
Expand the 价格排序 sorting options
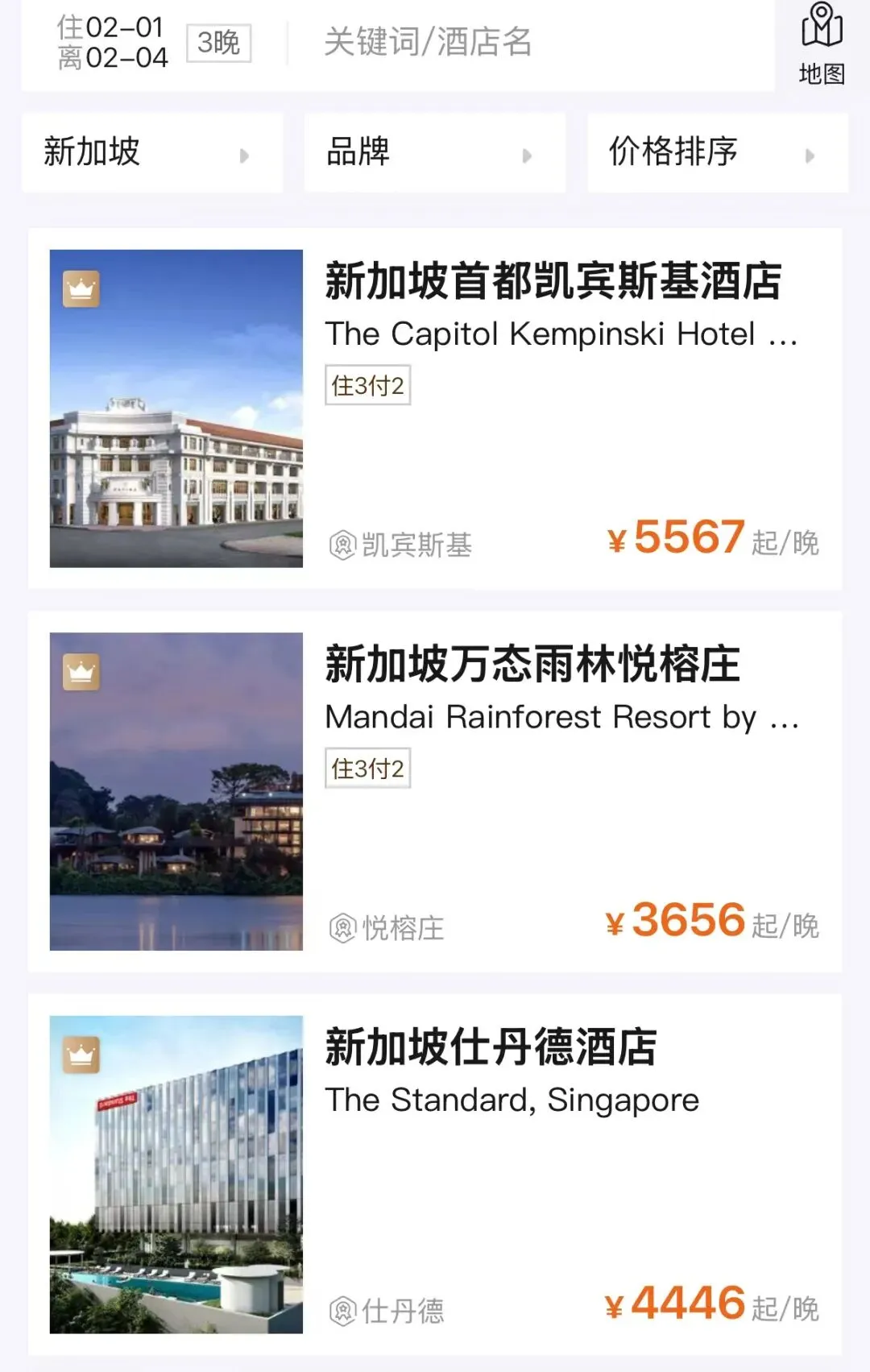coord(717,152)
